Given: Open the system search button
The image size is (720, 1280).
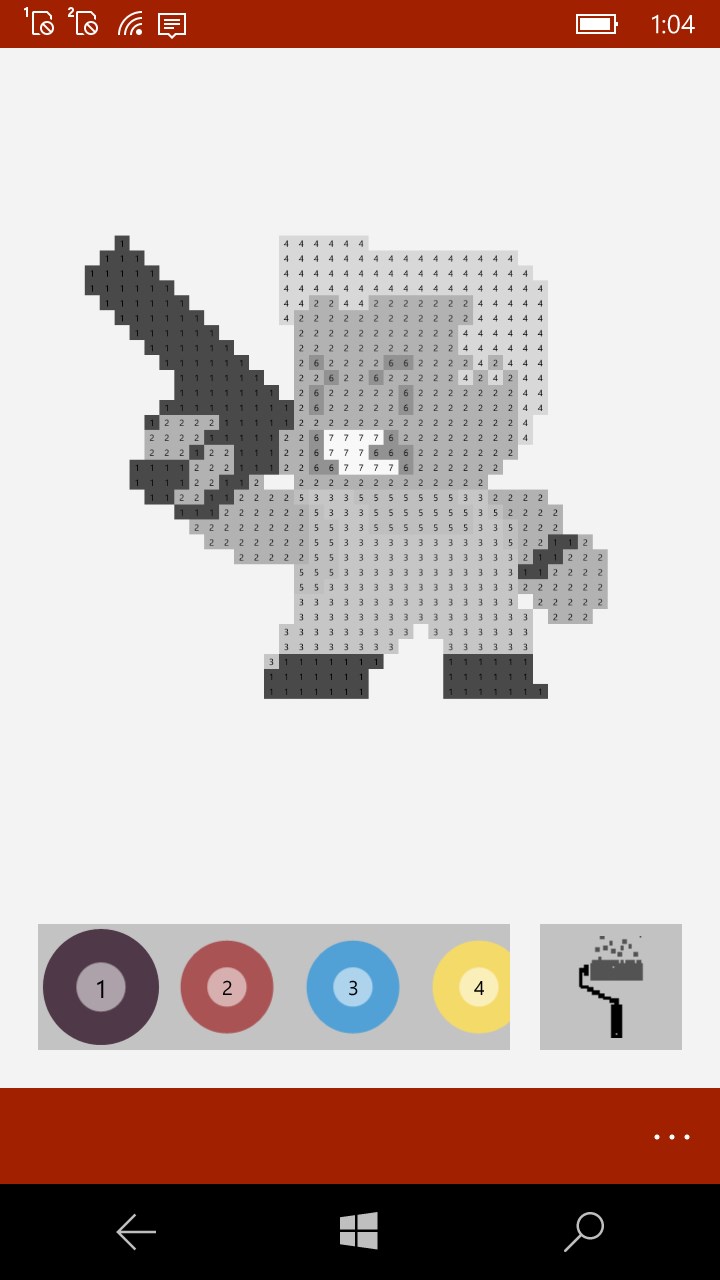Looking at the screenshot, I should (583, 1231).
